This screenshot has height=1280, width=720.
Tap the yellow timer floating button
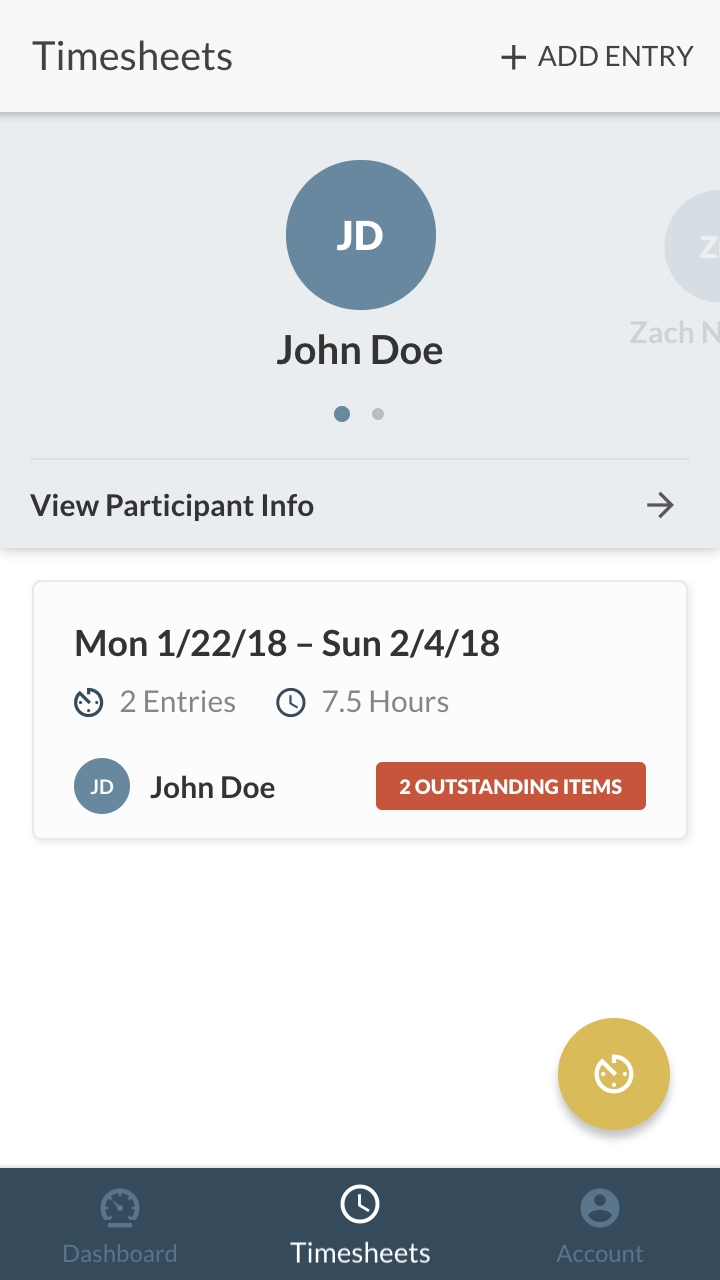(x=614, y=1074)
